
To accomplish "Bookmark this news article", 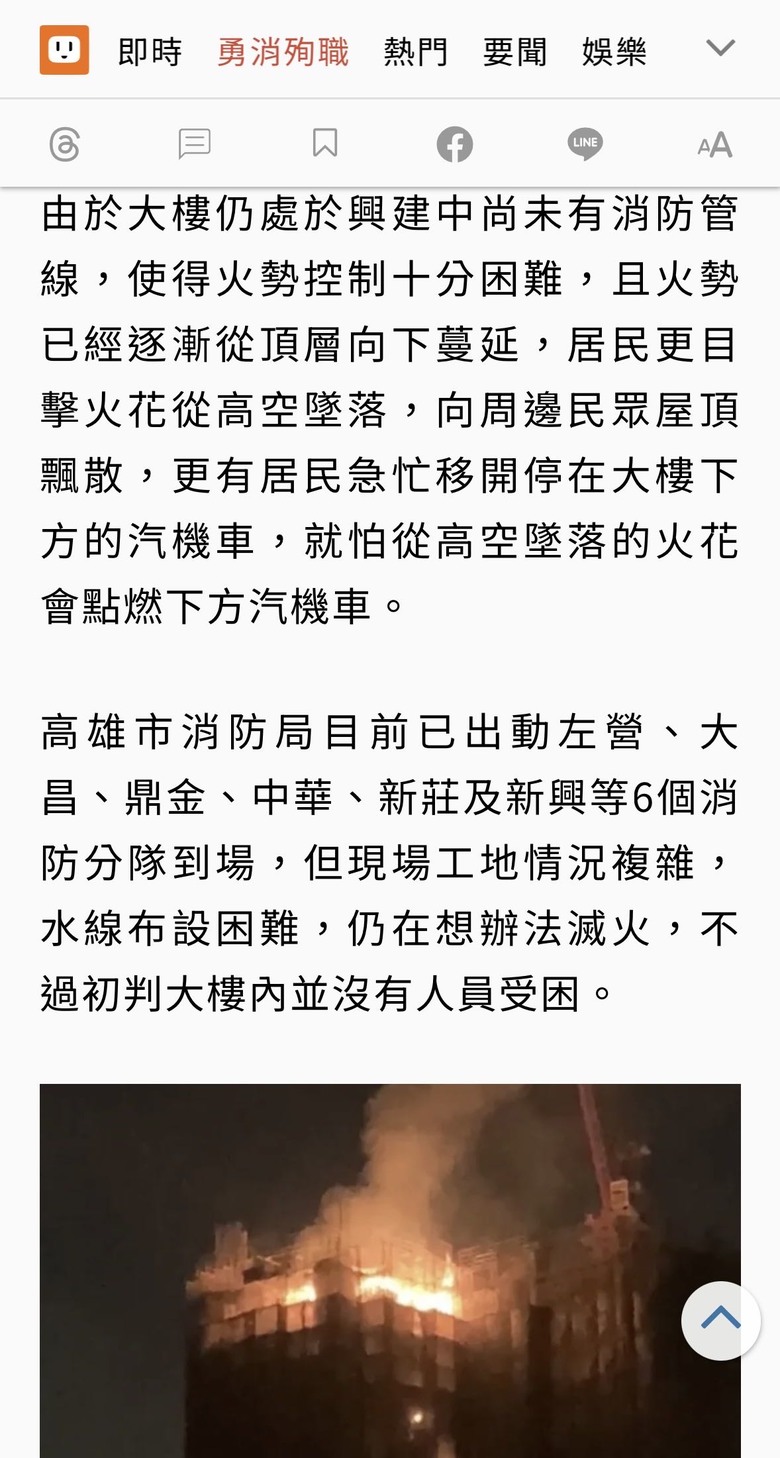I will [325, 145].
